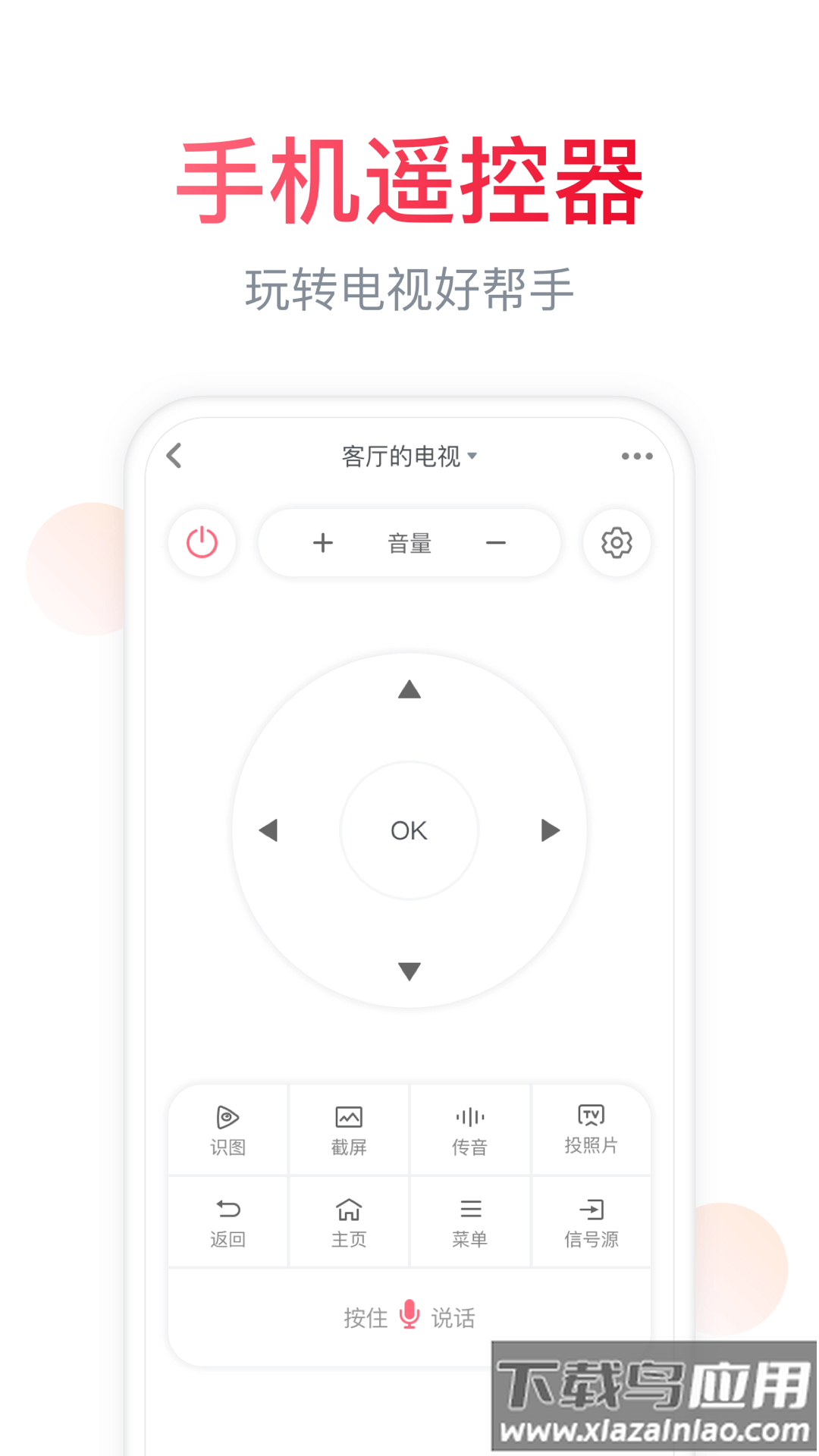This screenshot has height=1456, width=819.
Task: Open the 主页 TV home screen
Action: pyautogui.click(x=348, y=1221)
